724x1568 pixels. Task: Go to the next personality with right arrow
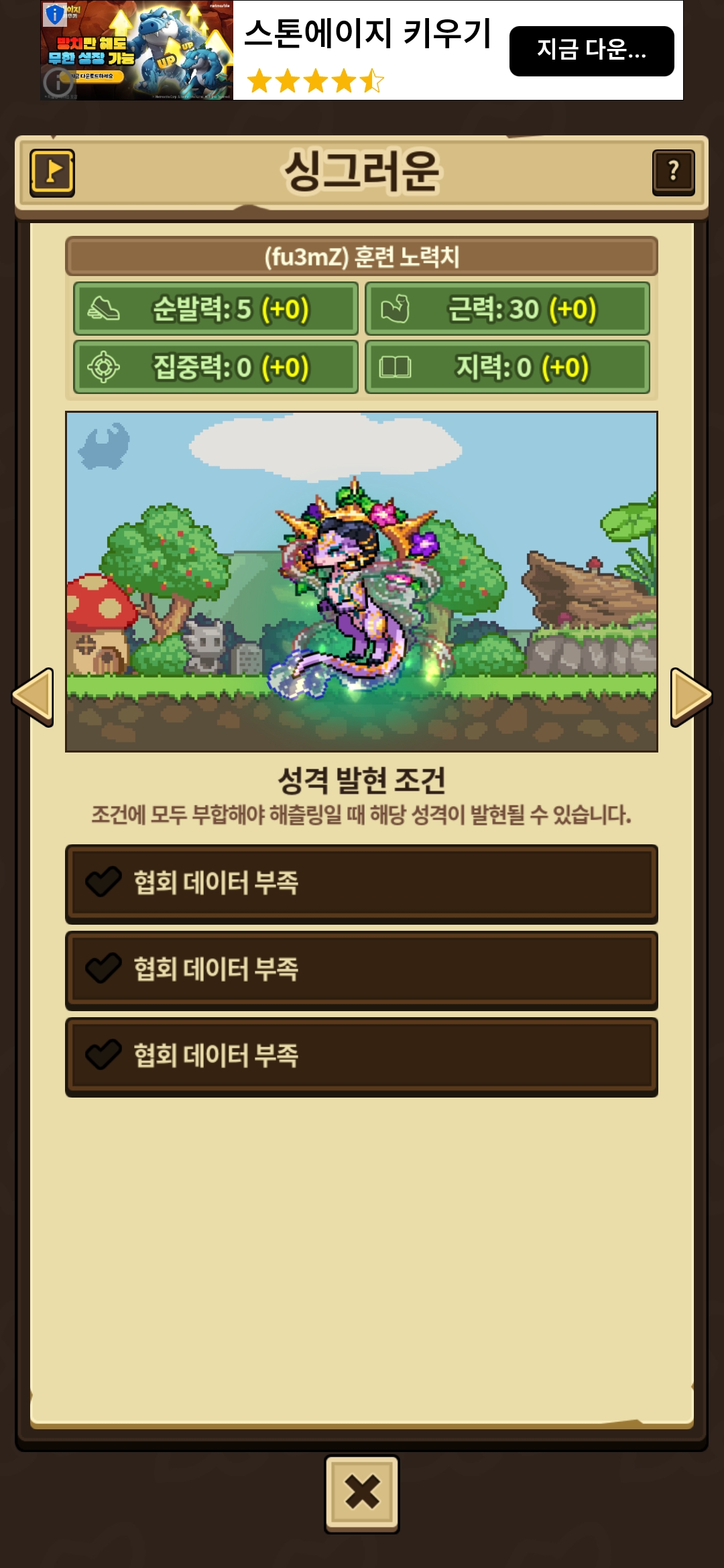point(690,697)
